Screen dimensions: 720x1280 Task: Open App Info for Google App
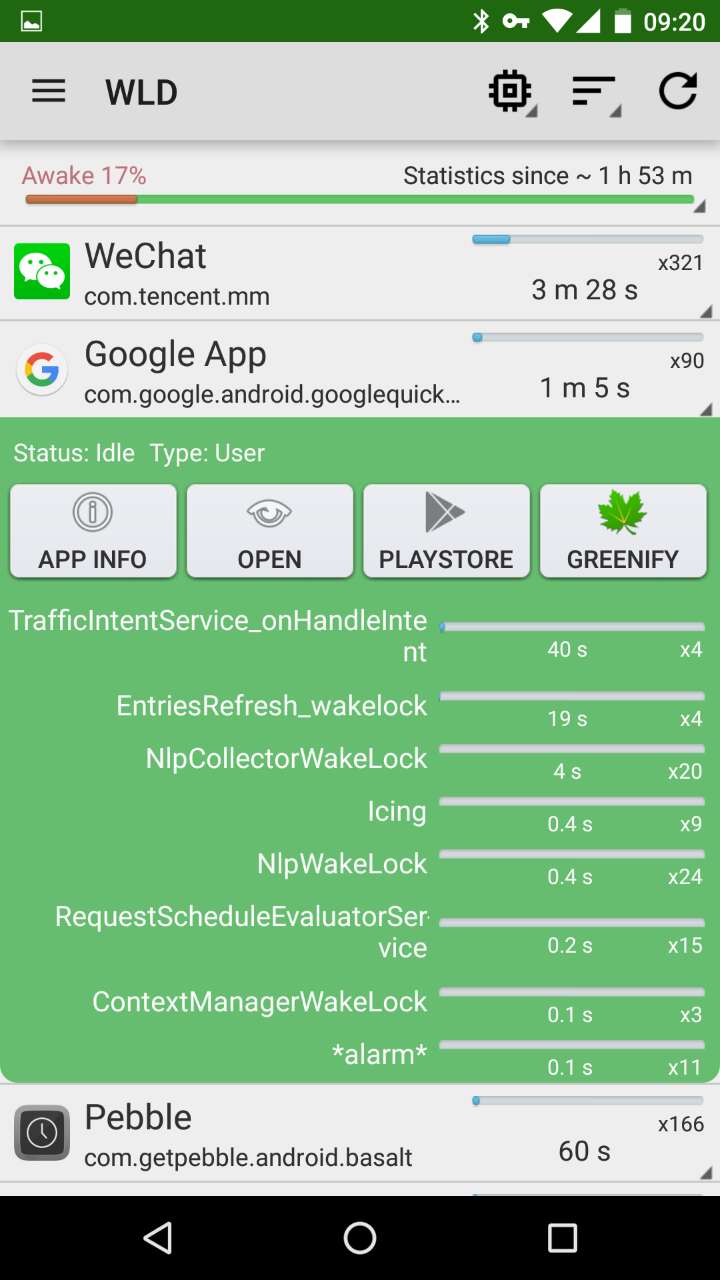pos(93,532)
